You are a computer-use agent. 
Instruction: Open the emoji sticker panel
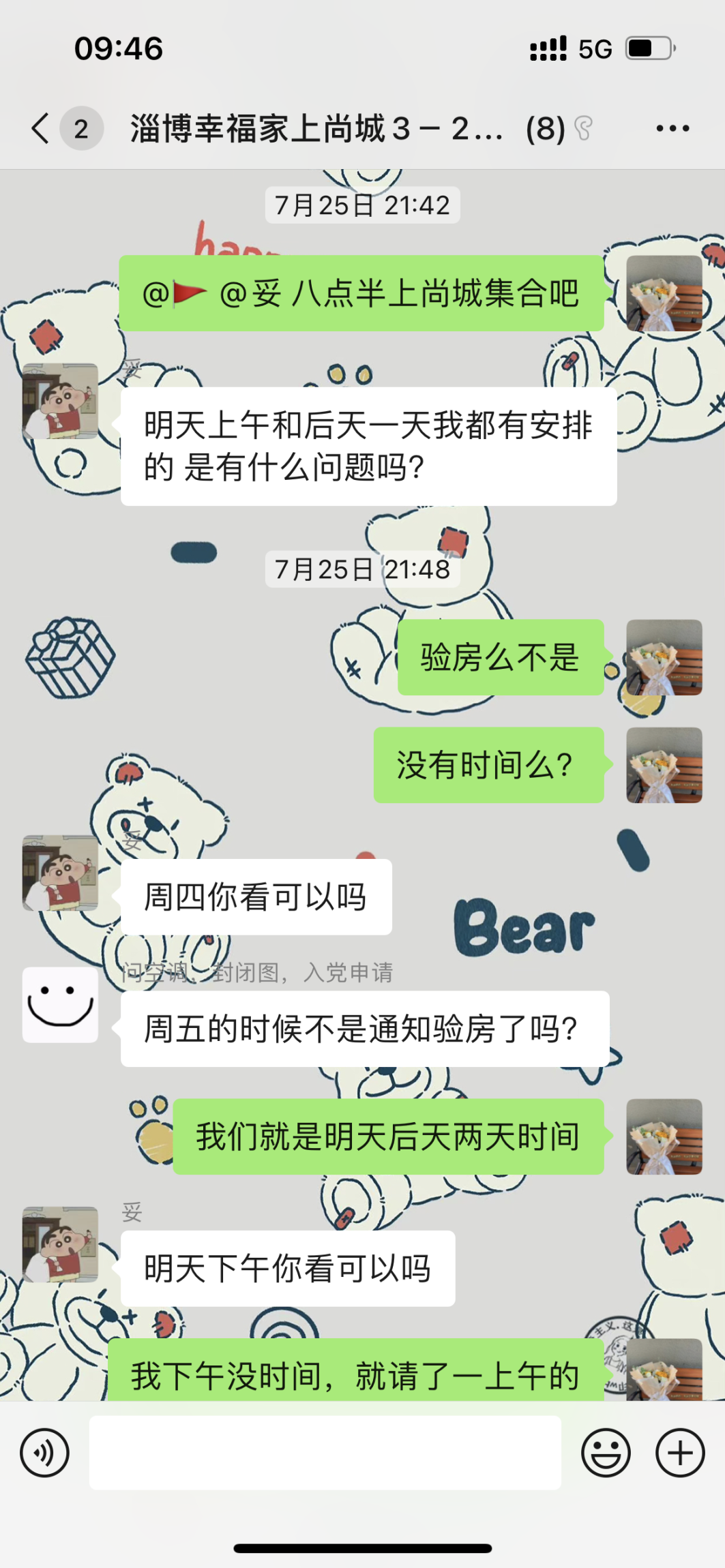(605, 1453)
